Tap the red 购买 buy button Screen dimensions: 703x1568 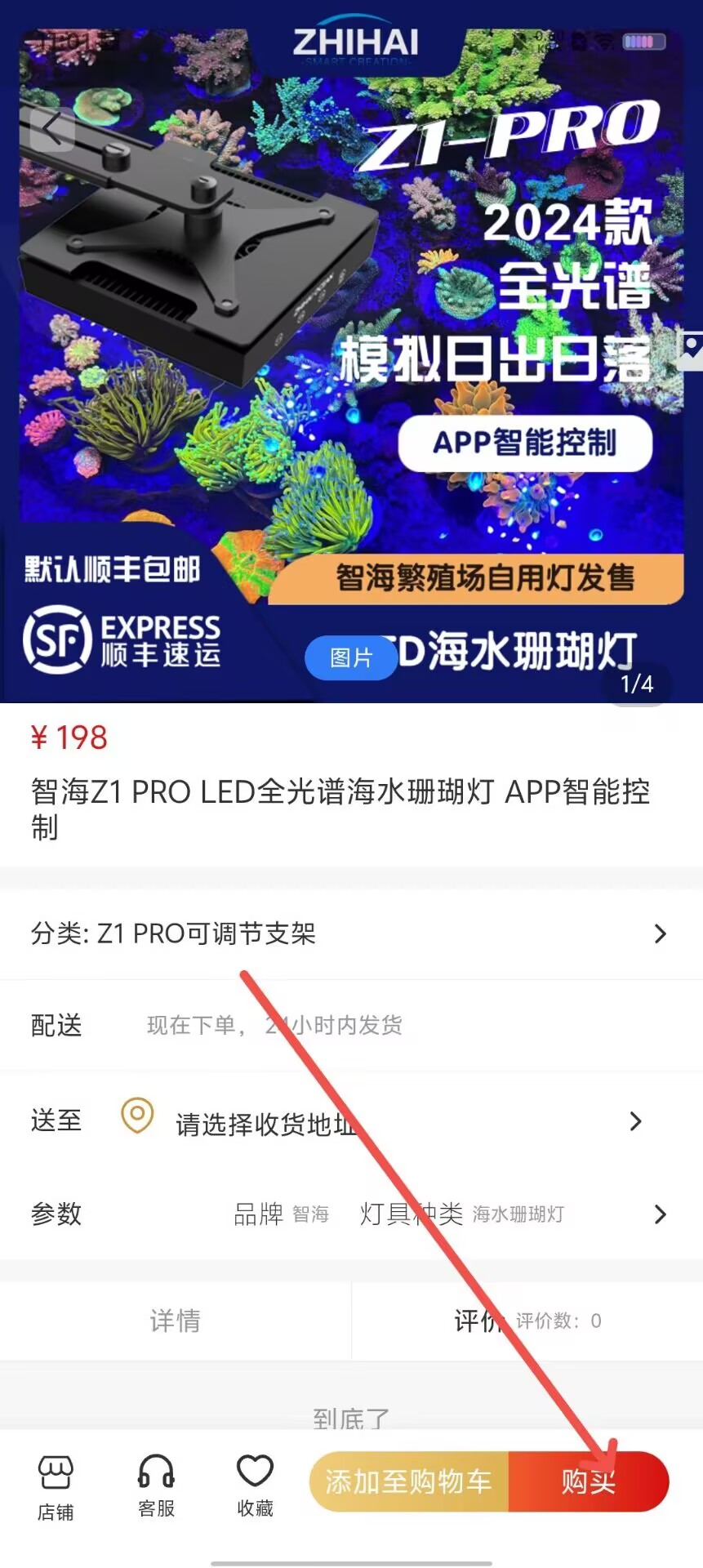(x=589, y=1481)
